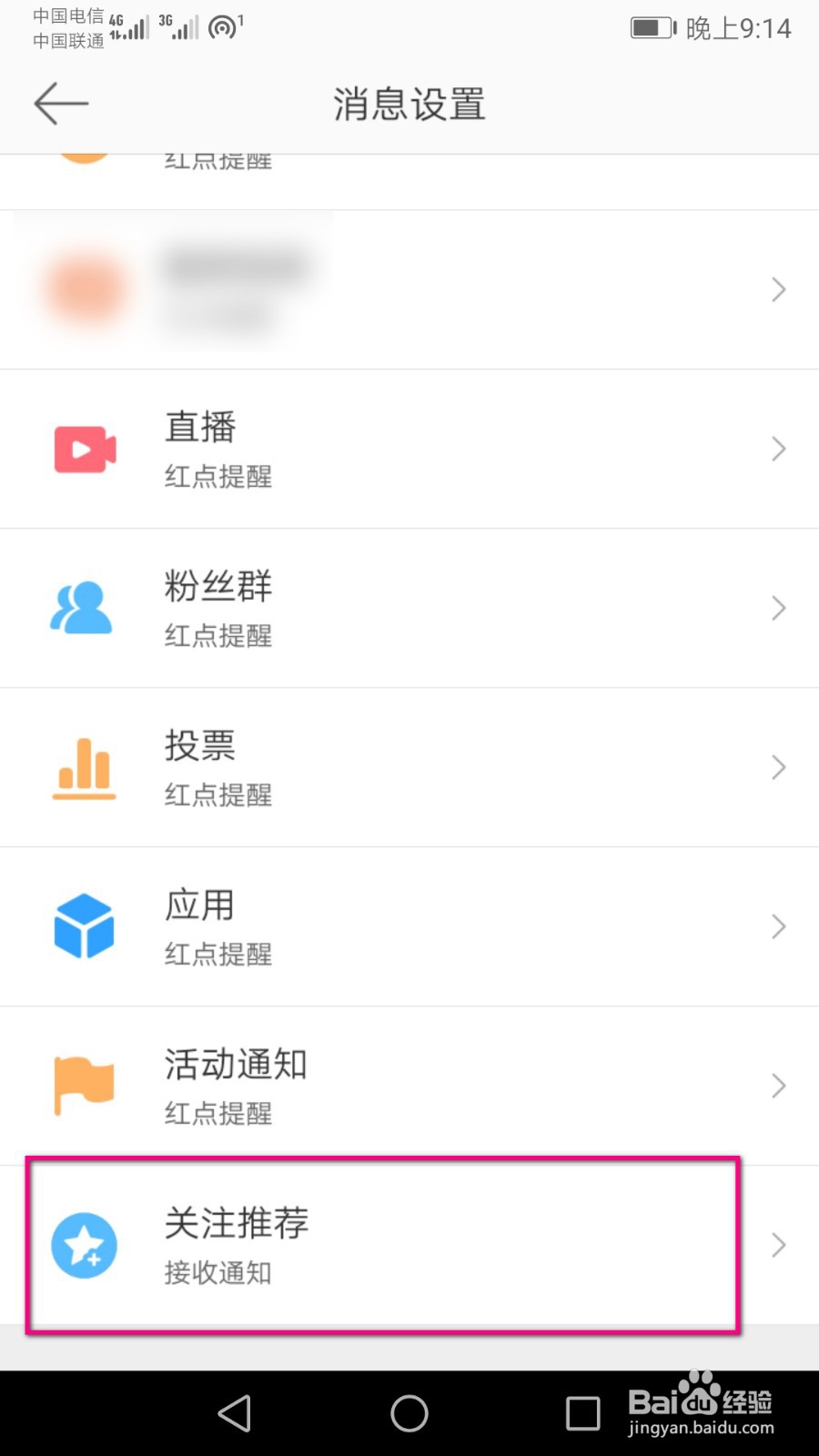
Task: Open recent apps overview
Action: (x=582, y=1413)
